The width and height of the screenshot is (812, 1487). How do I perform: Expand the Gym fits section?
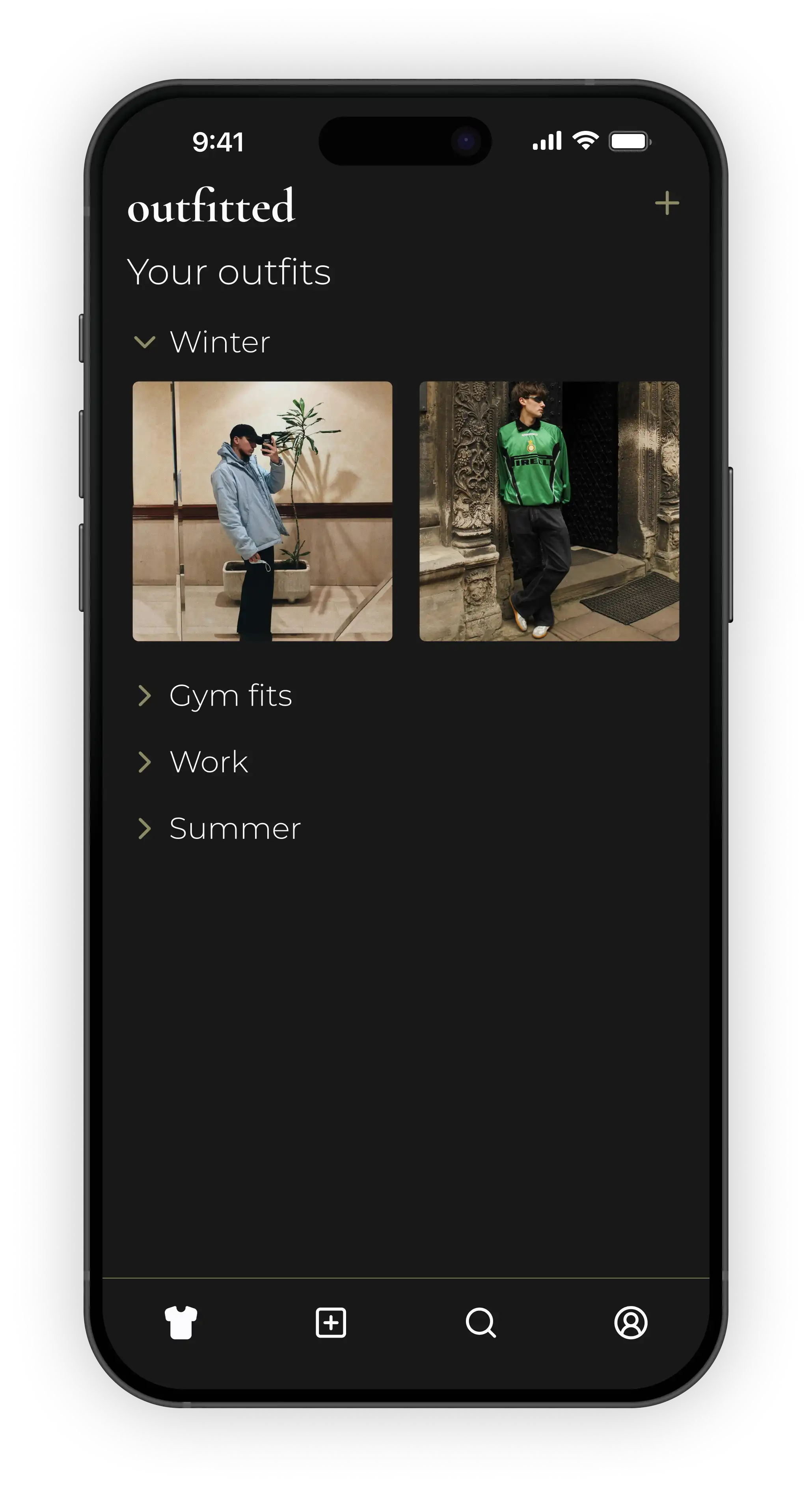click(x=145, y=695)
